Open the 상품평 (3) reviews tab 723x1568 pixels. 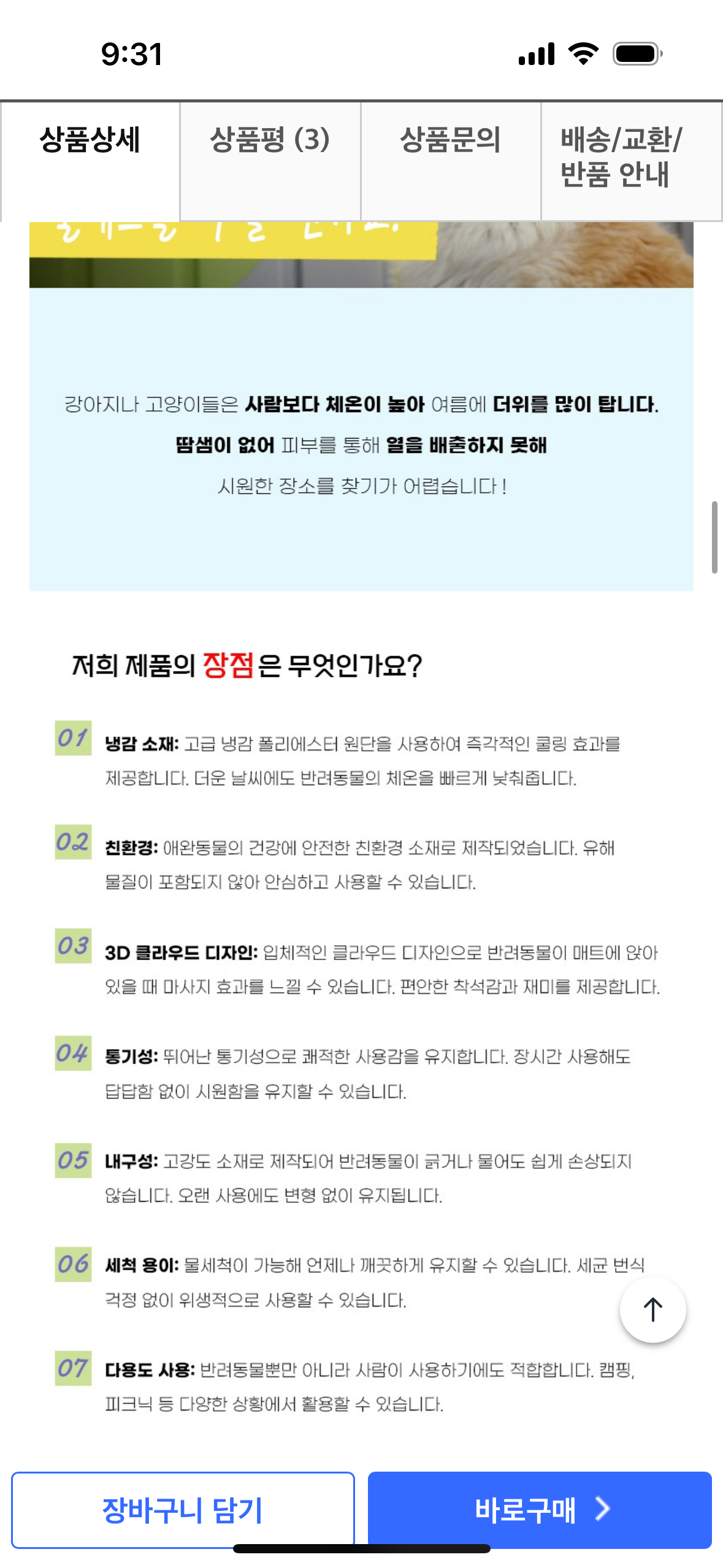coord(270,161)
